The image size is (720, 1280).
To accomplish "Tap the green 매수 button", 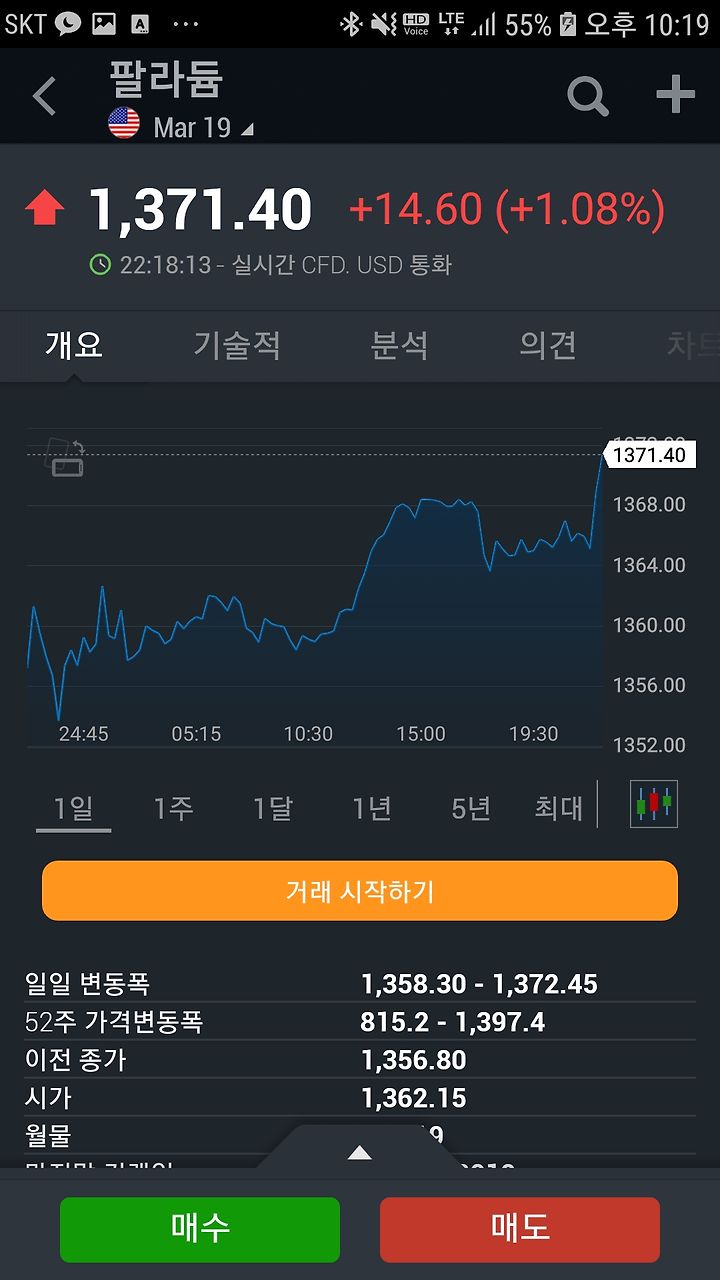I will tap(200, 1229).
